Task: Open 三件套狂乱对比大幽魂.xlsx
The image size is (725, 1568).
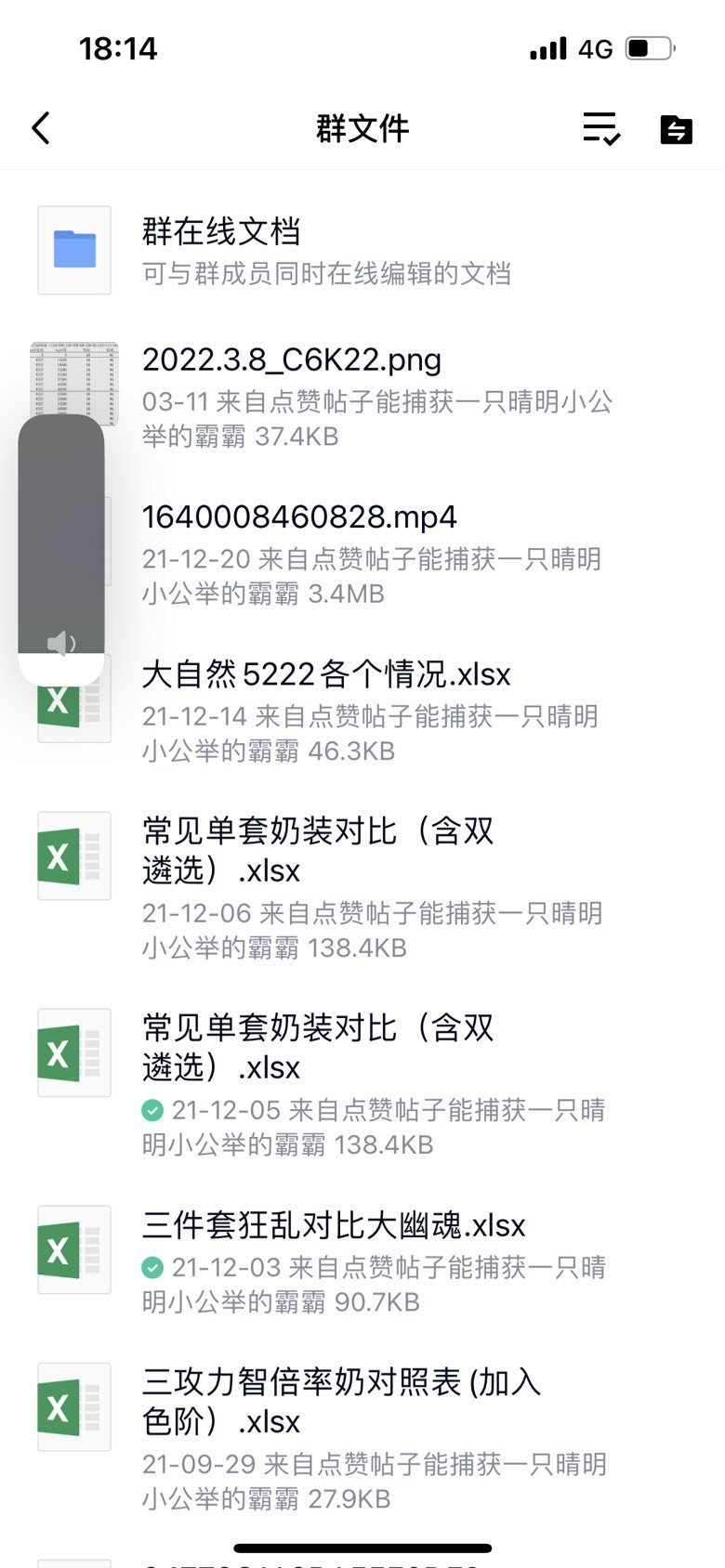Action: (362, 1262)
